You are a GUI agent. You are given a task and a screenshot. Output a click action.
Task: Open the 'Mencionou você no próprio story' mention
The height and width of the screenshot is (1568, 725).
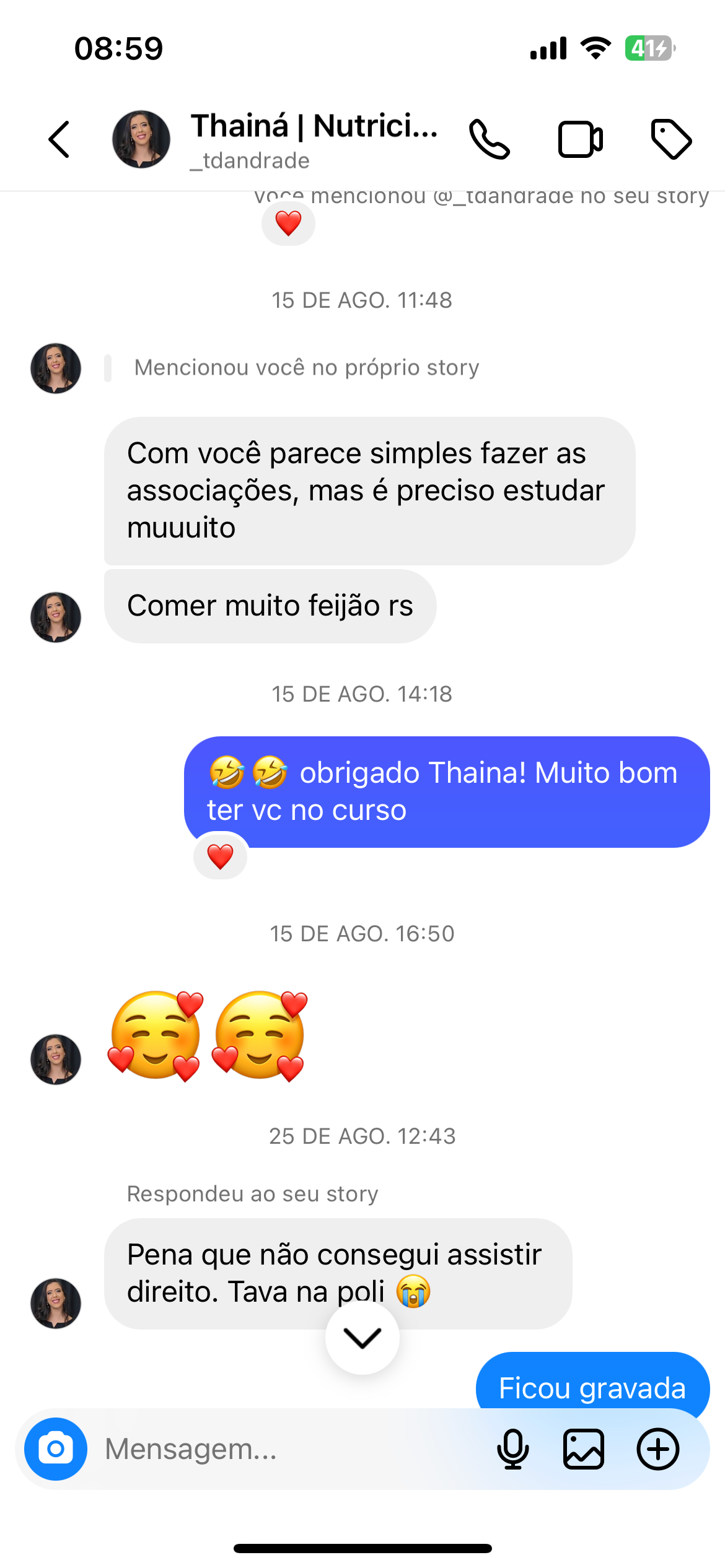[x=307, y=368]
